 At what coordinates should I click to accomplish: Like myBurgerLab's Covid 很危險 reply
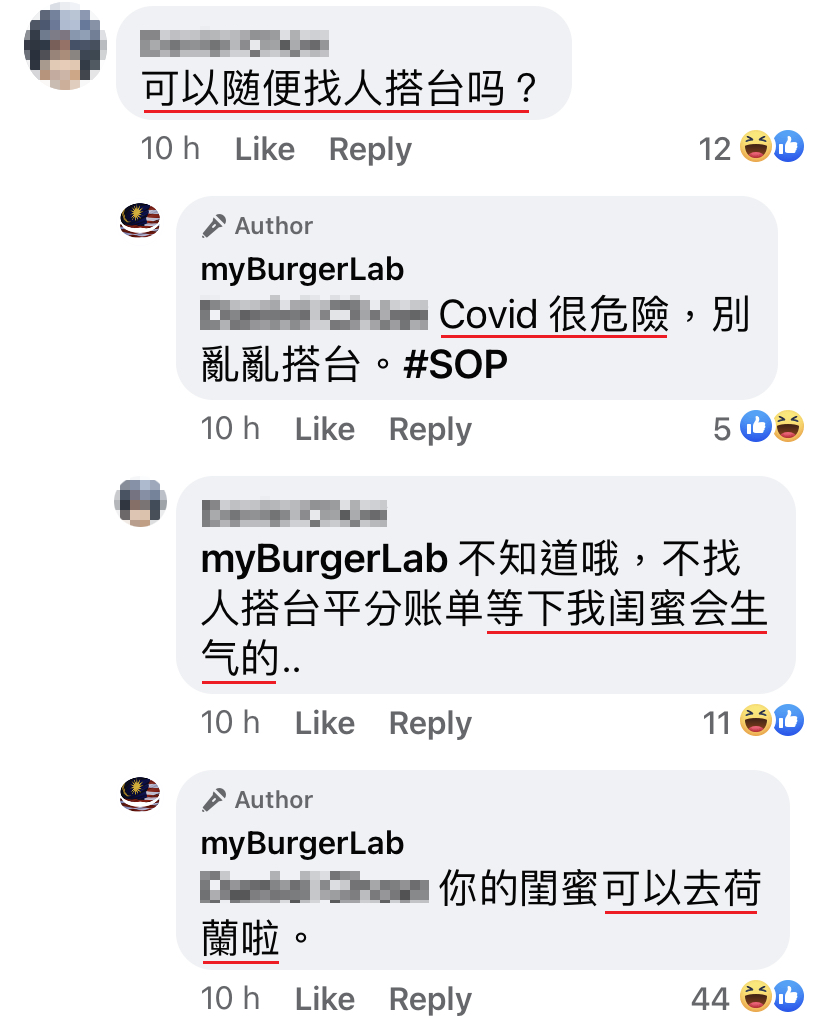pyautogui.click(x=324, y=430)
